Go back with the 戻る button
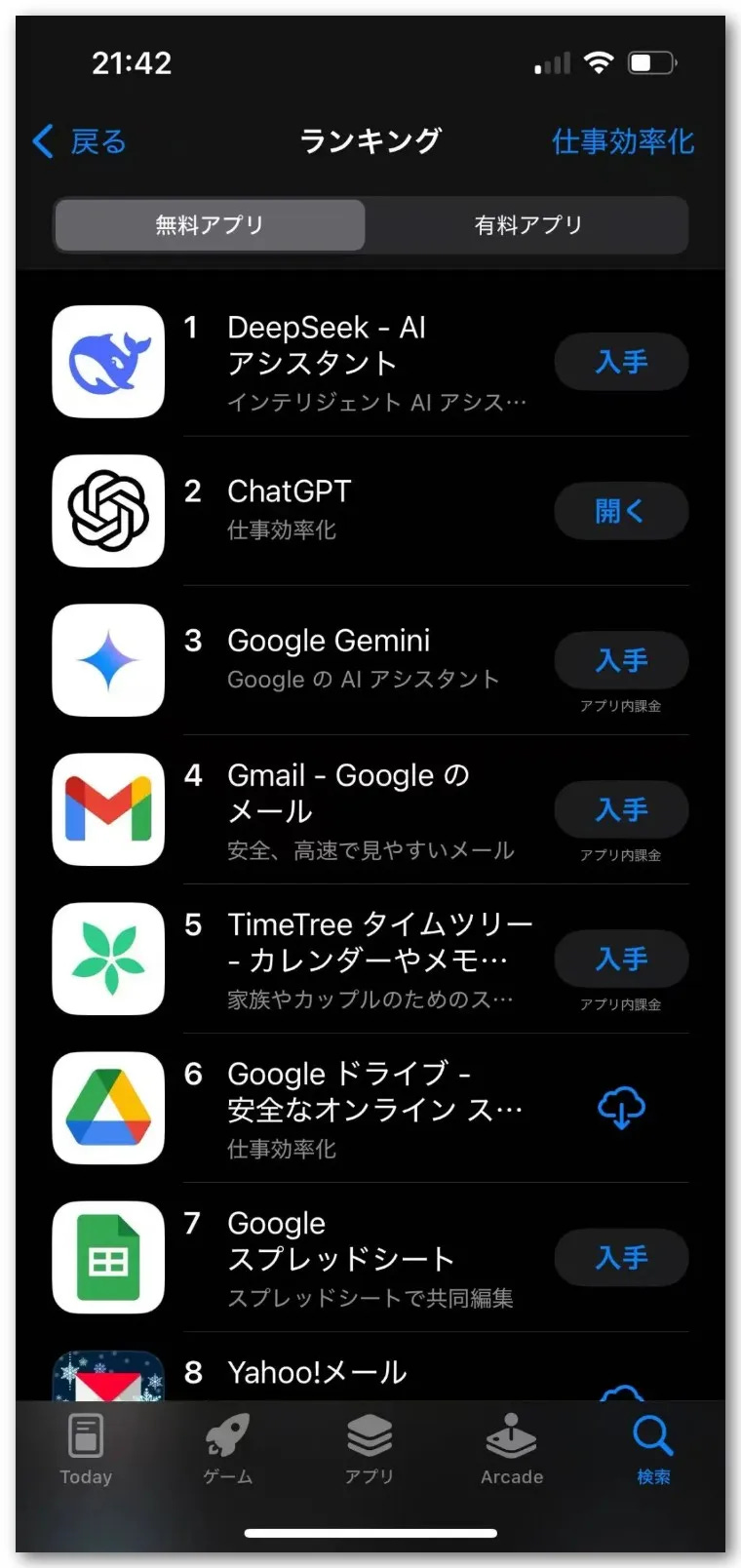The height and width of the screenshot is (1568, 741). point(80,142)
